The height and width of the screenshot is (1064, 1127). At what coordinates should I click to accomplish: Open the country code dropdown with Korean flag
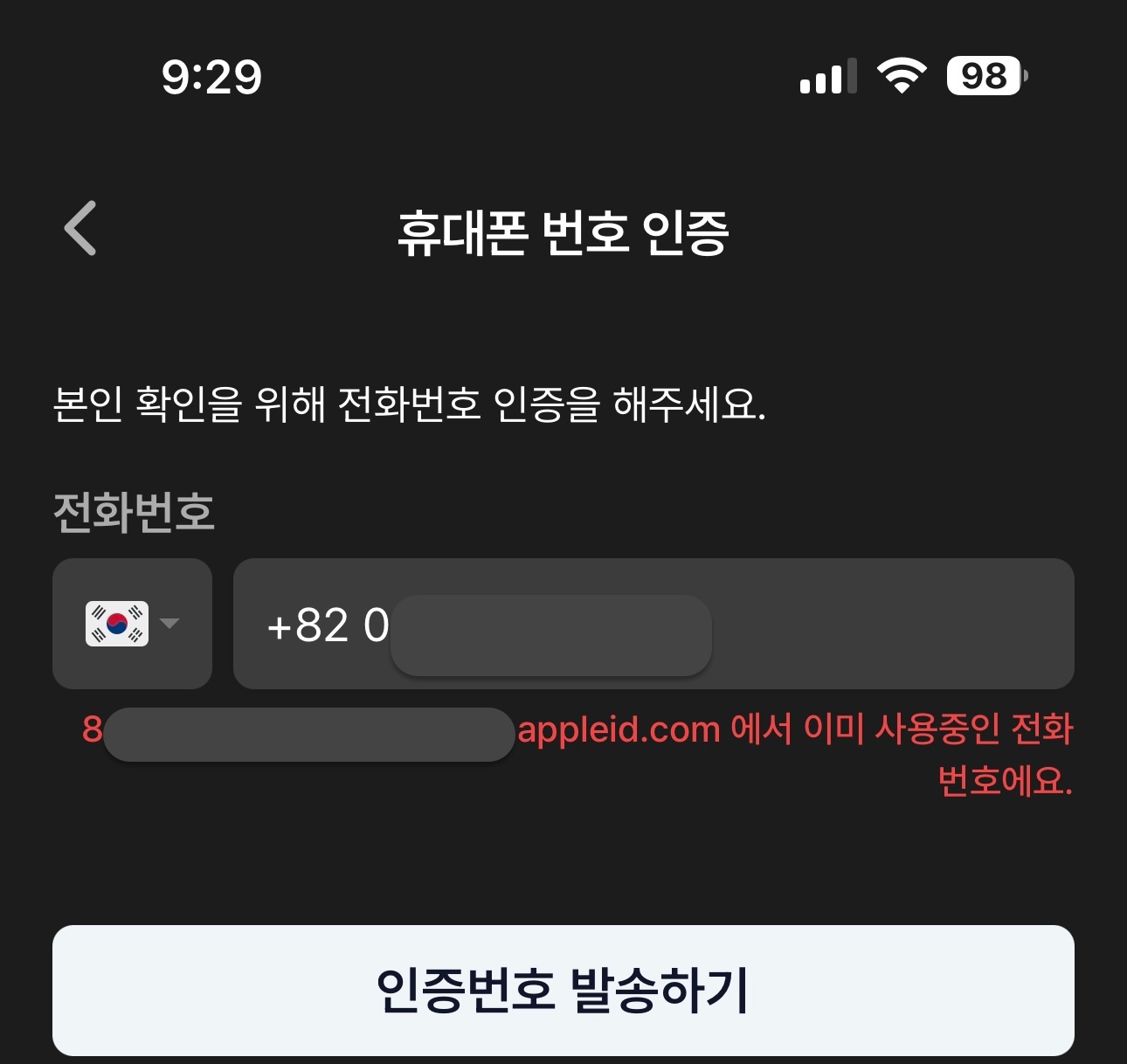pyautogui.click(x=132, y=624)
